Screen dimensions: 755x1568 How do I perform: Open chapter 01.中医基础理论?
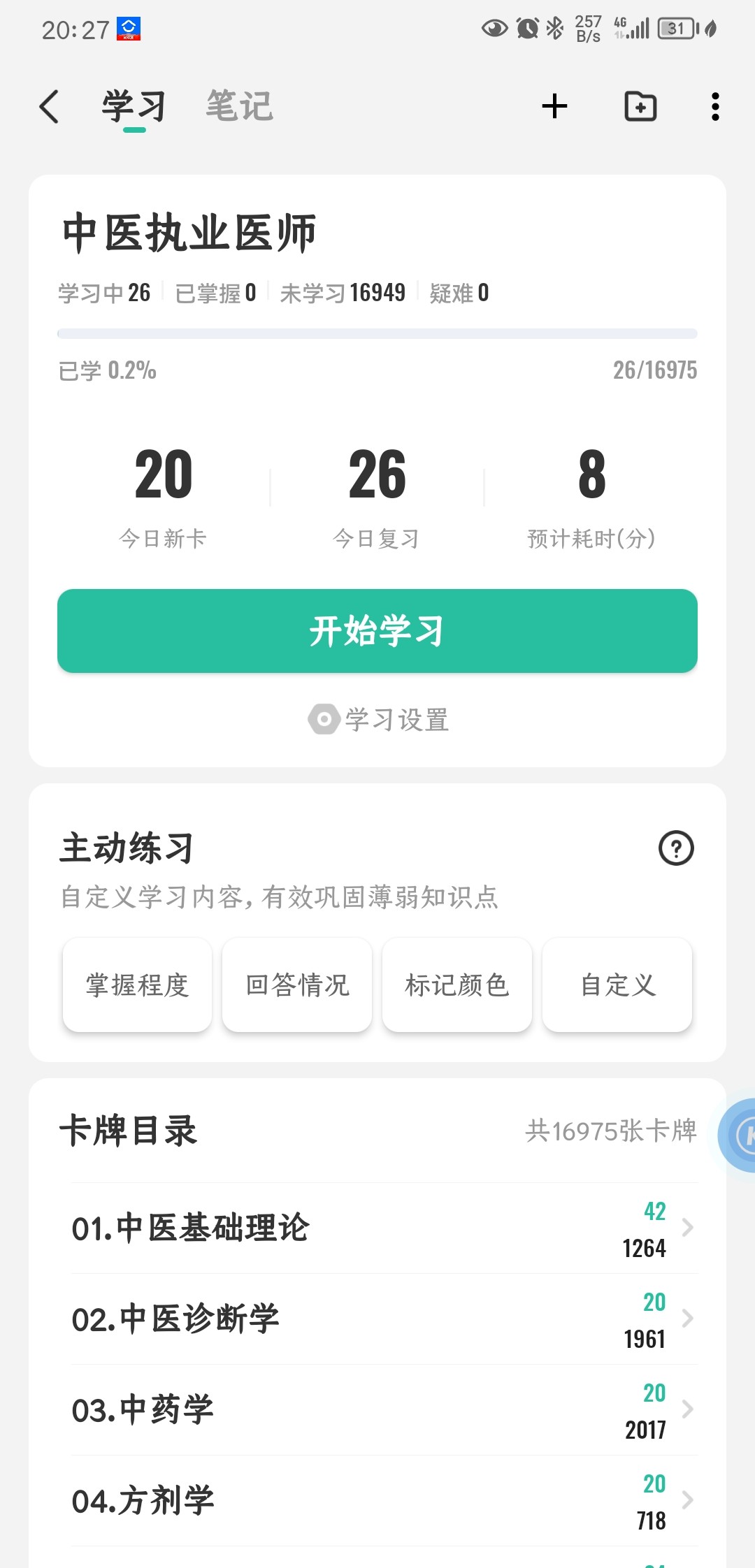(384, 1228)
